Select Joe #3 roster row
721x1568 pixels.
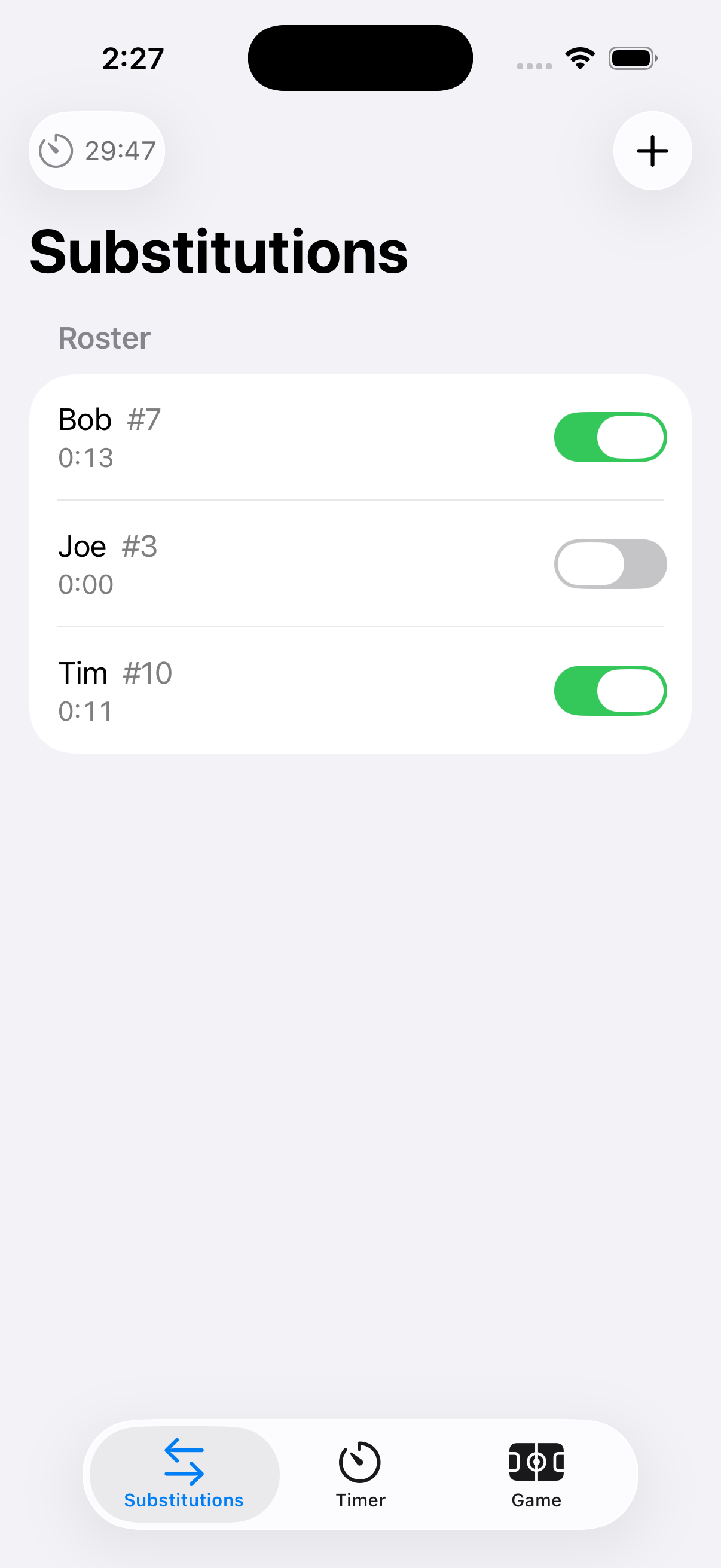(182, 563)
